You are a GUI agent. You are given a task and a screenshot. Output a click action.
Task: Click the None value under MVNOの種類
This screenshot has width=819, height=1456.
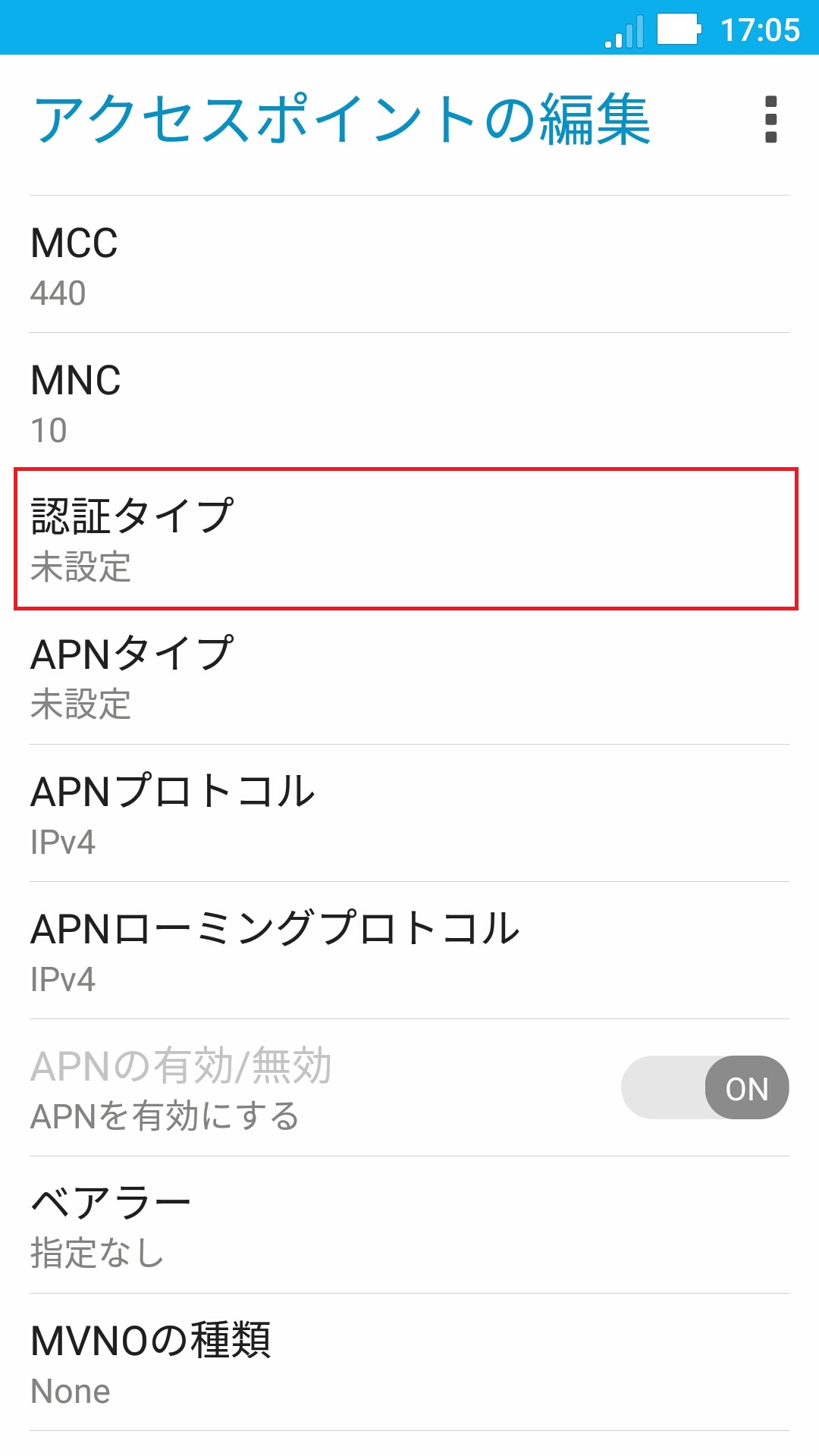tap(71, 1391)
